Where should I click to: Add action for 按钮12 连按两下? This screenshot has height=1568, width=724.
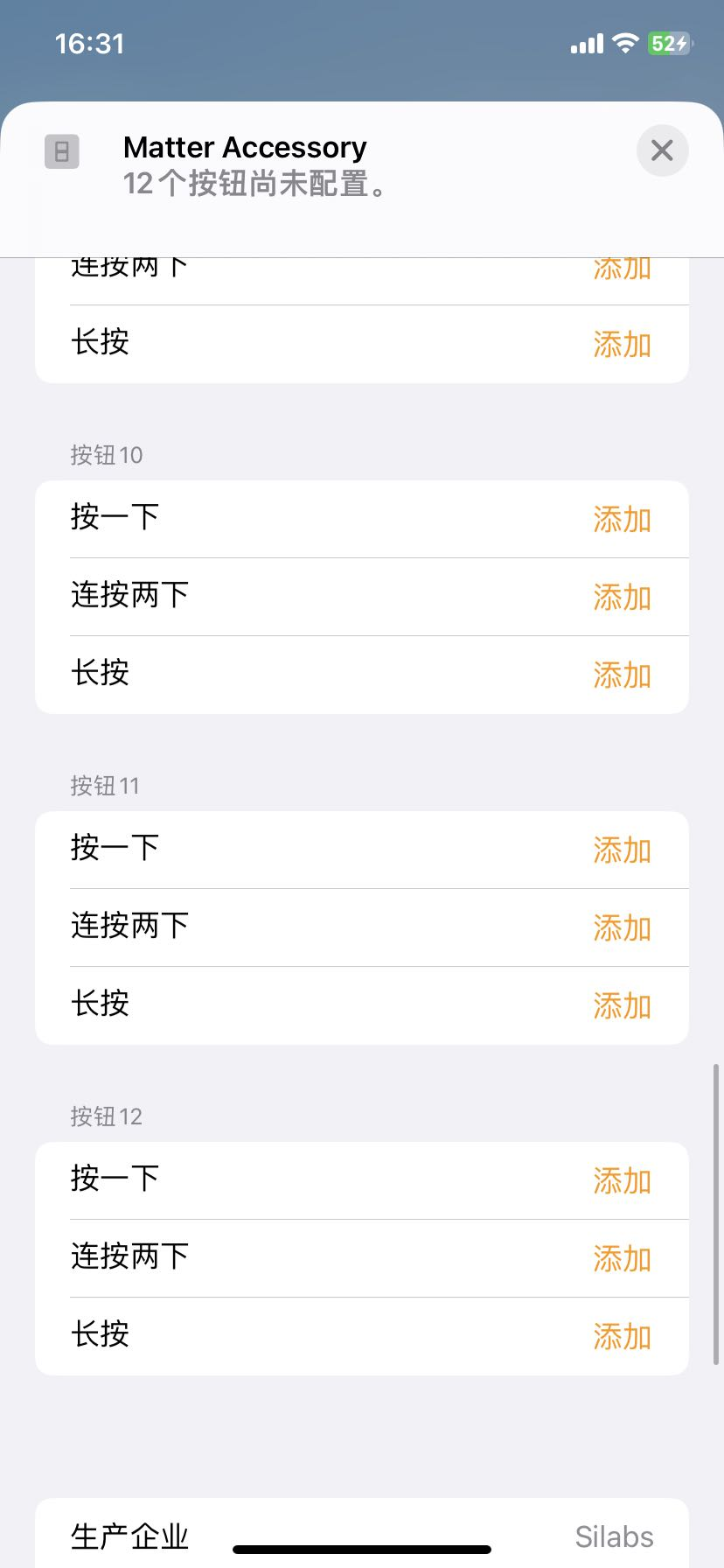coord(622,1258)
